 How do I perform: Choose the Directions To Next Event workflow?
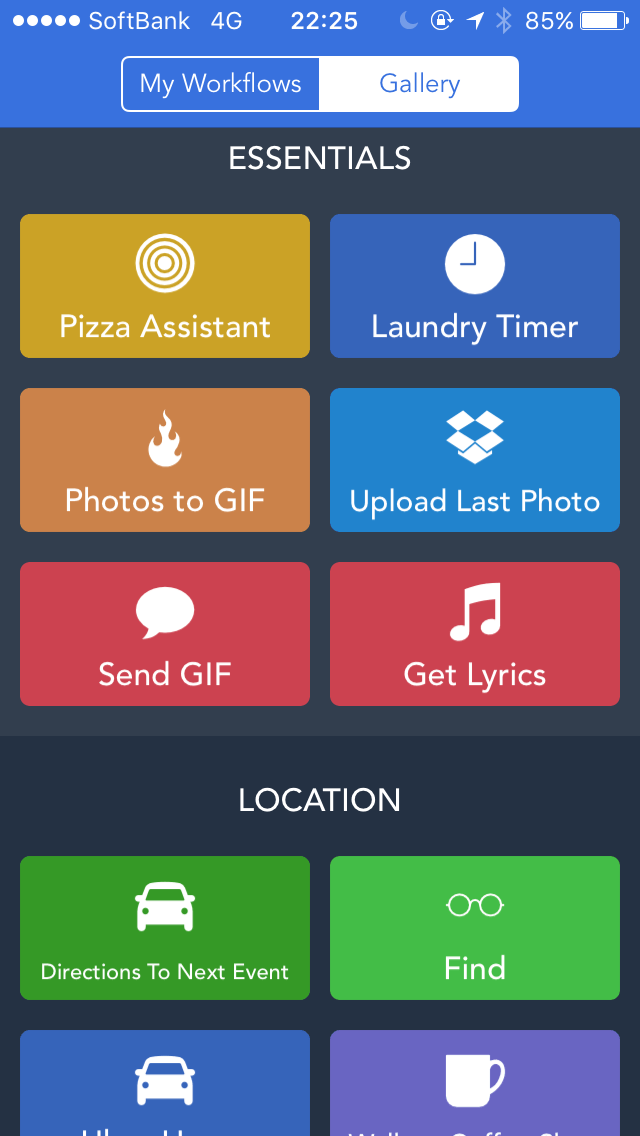[x=165, y=928]
